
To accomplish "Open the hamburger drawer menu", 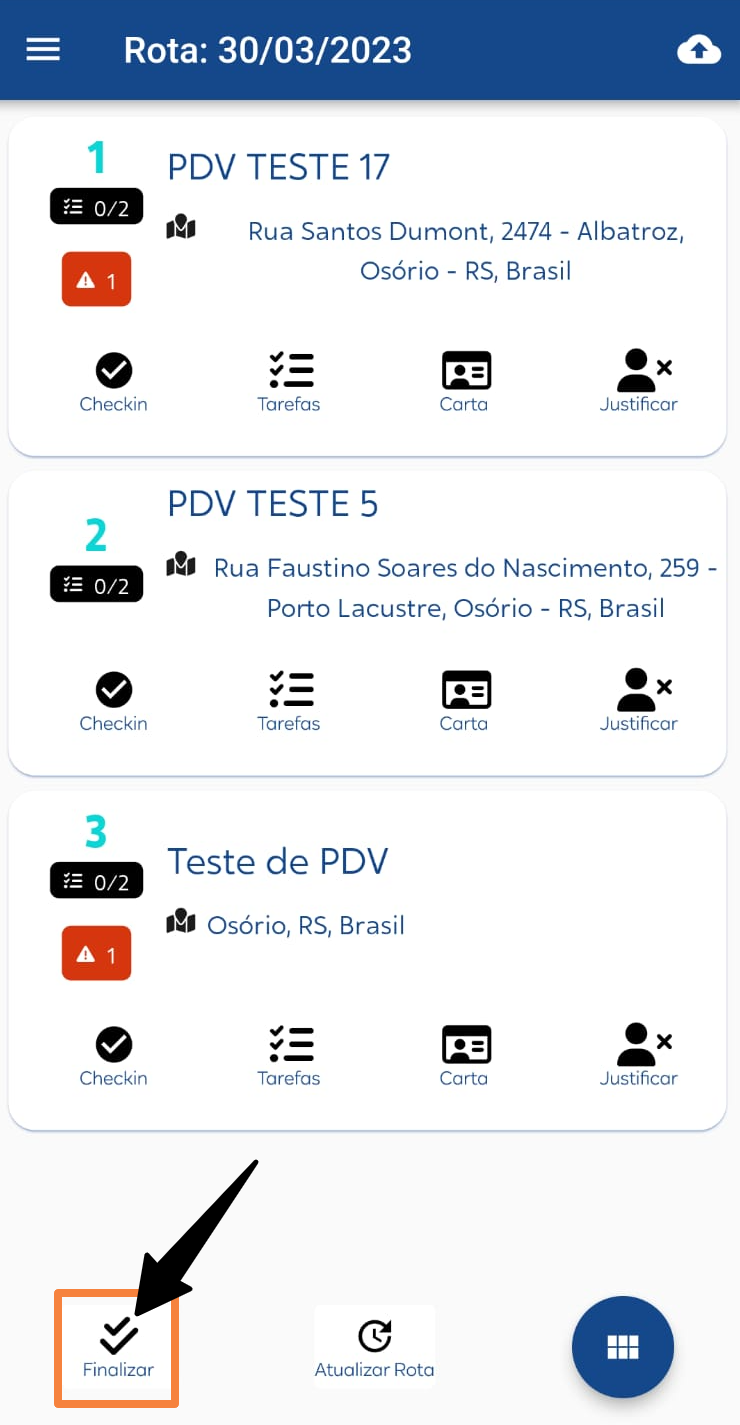I will click(43, 49).
